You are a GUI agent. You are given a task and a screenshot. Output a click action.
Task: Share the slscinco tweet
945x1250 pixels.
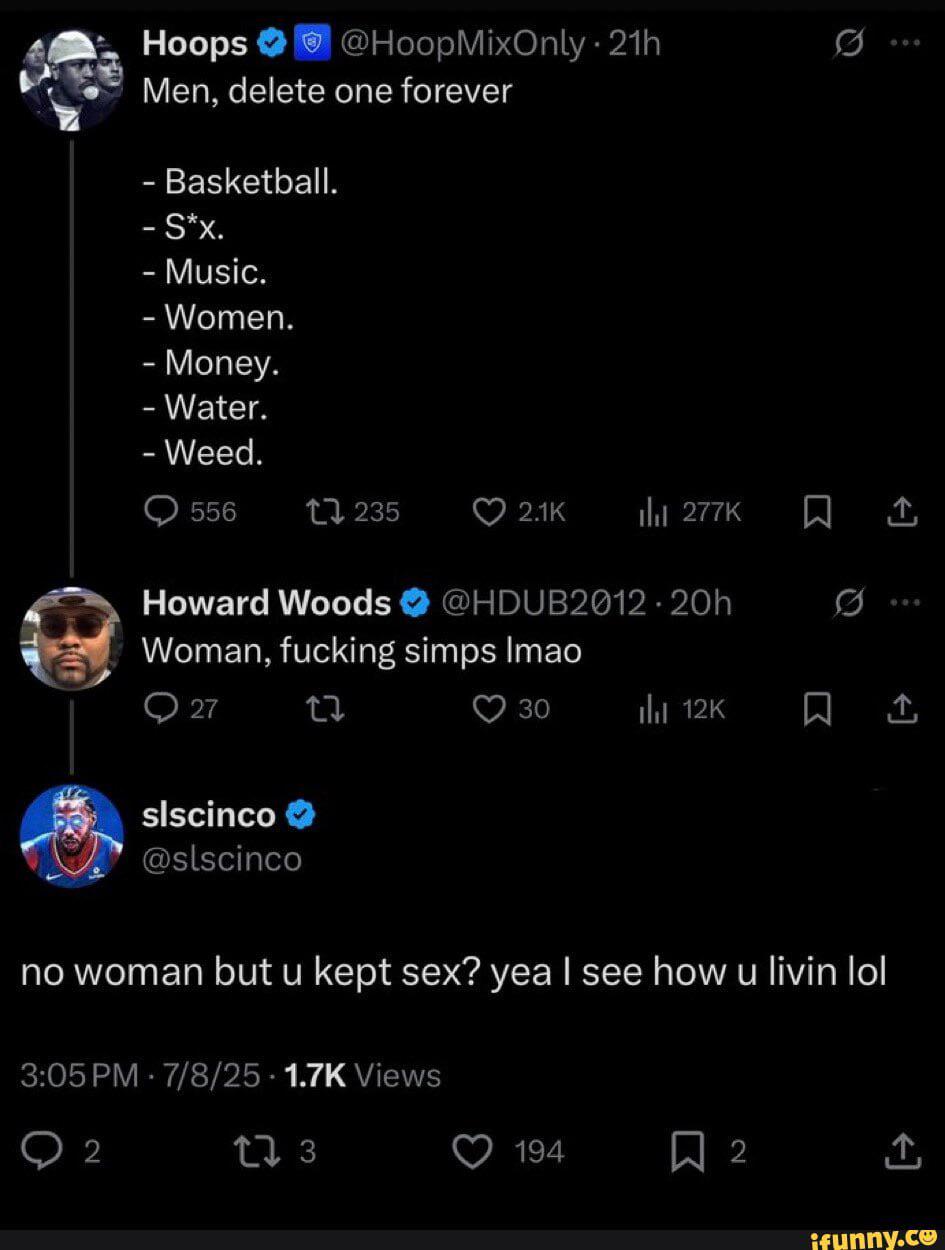[x=903, y=1151]
